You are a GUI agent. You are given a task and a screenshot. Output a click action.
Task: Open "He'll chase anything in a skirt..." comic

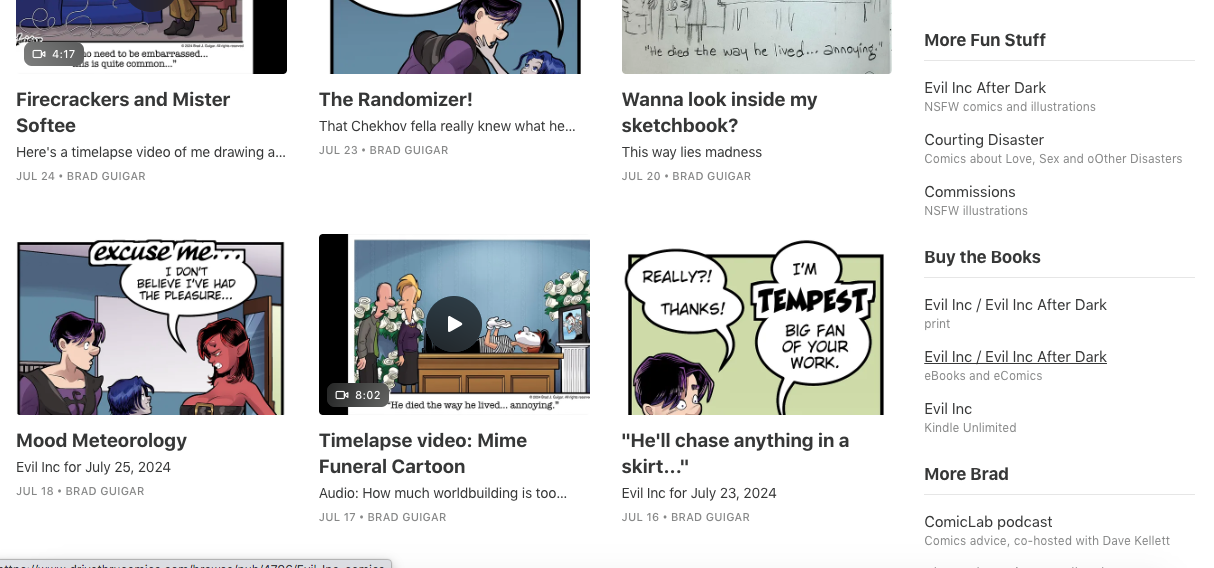click(735, 453)
